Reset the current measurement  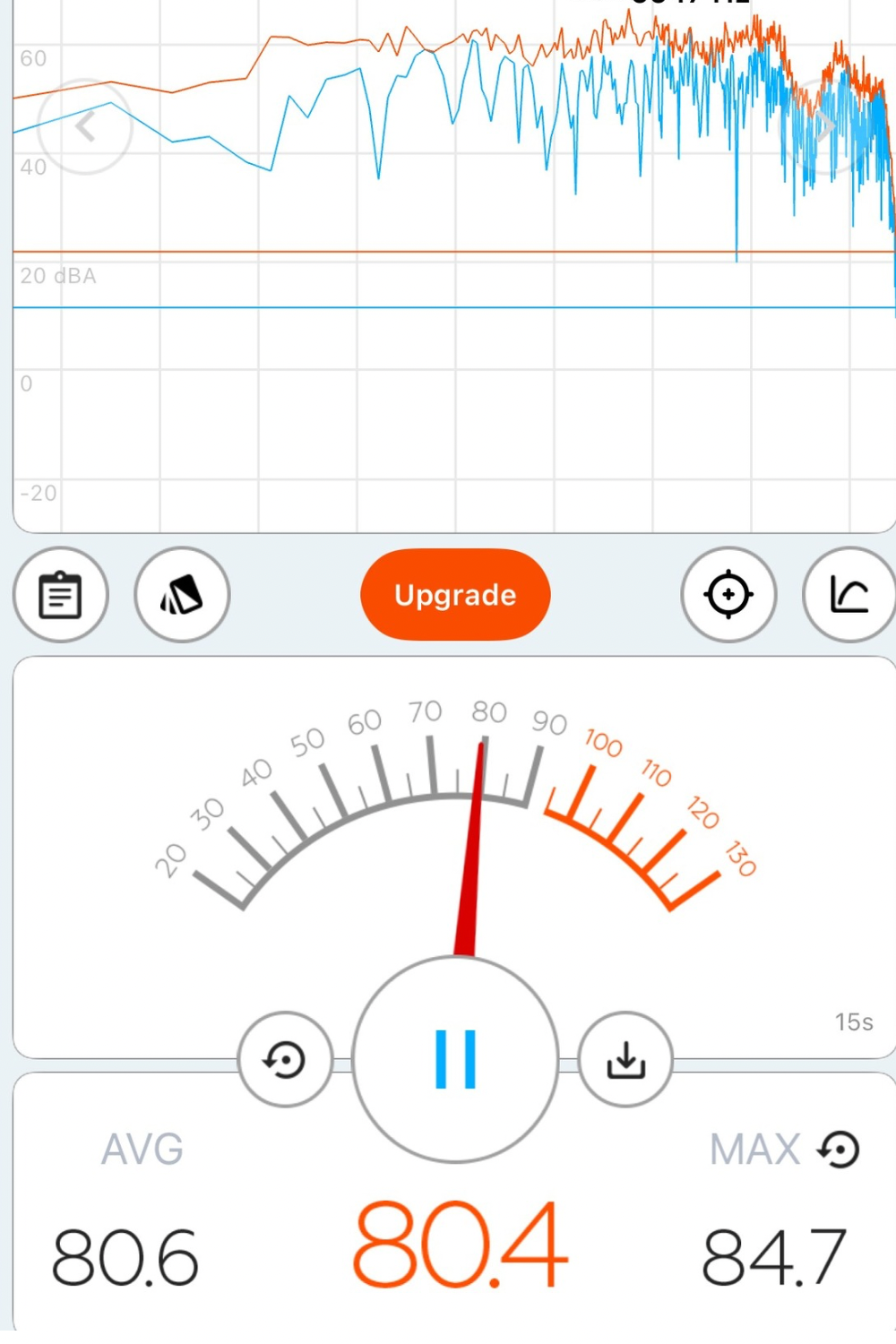pos(285,1061)
